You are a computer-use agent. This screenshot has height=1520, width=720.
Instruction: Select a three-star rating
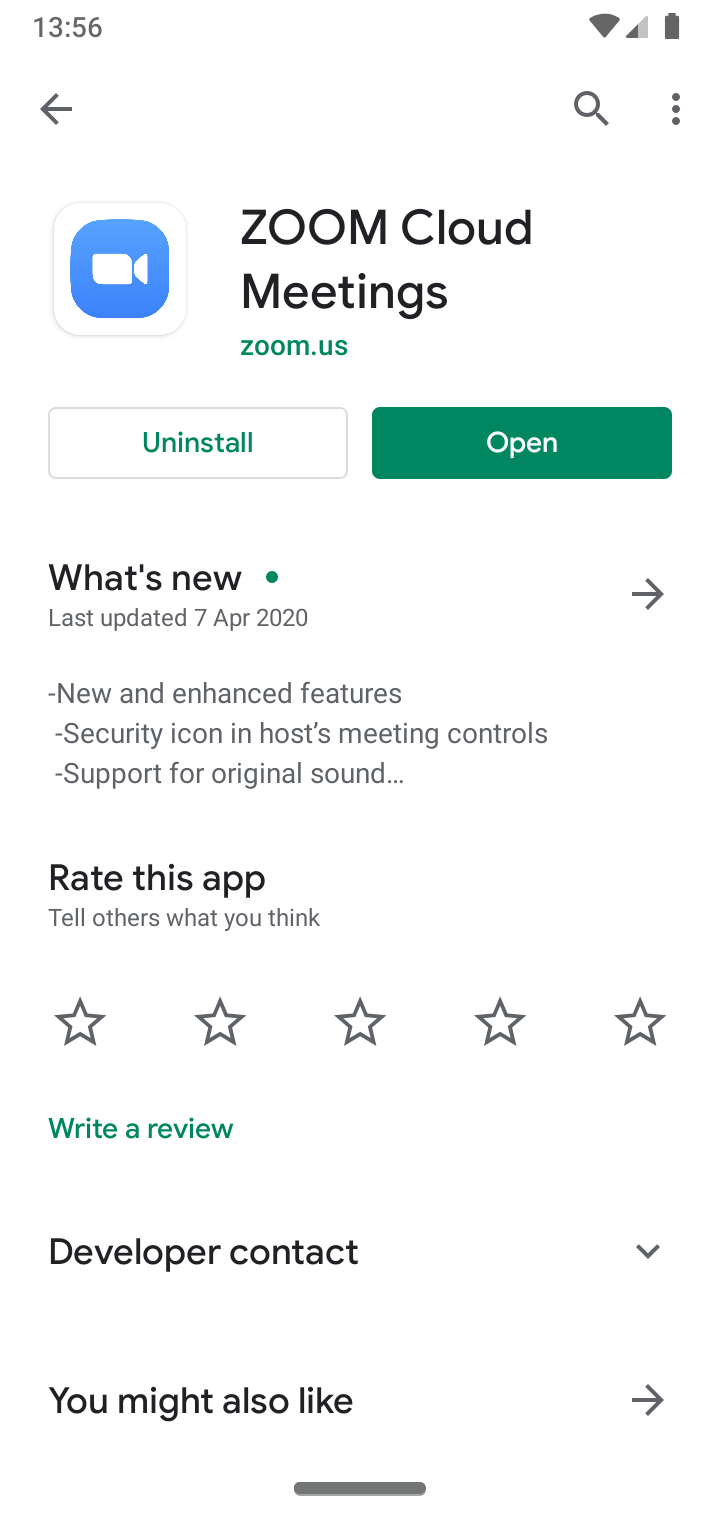[360, 1023]
